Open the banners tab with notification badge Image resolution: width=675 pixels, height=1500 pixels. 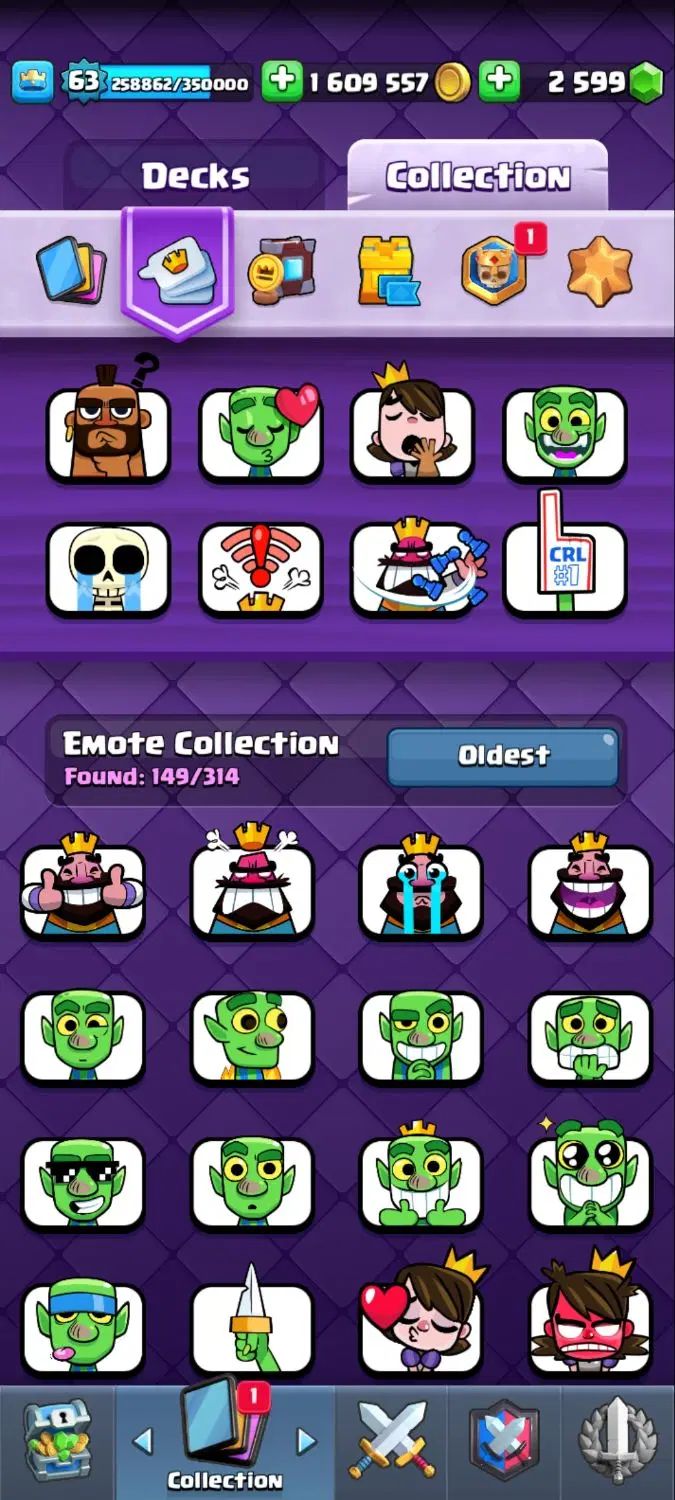click(x=494, y=269)
